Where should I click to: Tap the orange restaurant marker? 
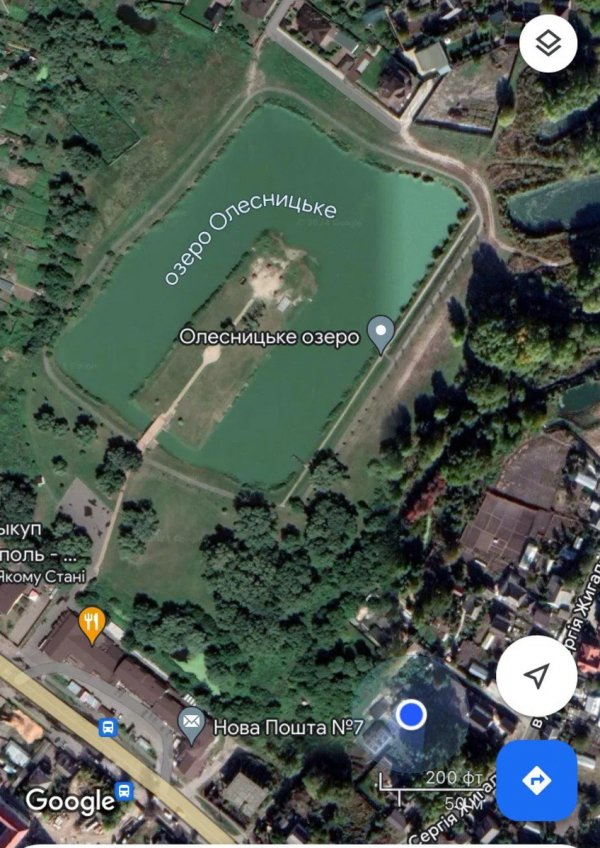[92, 625]
